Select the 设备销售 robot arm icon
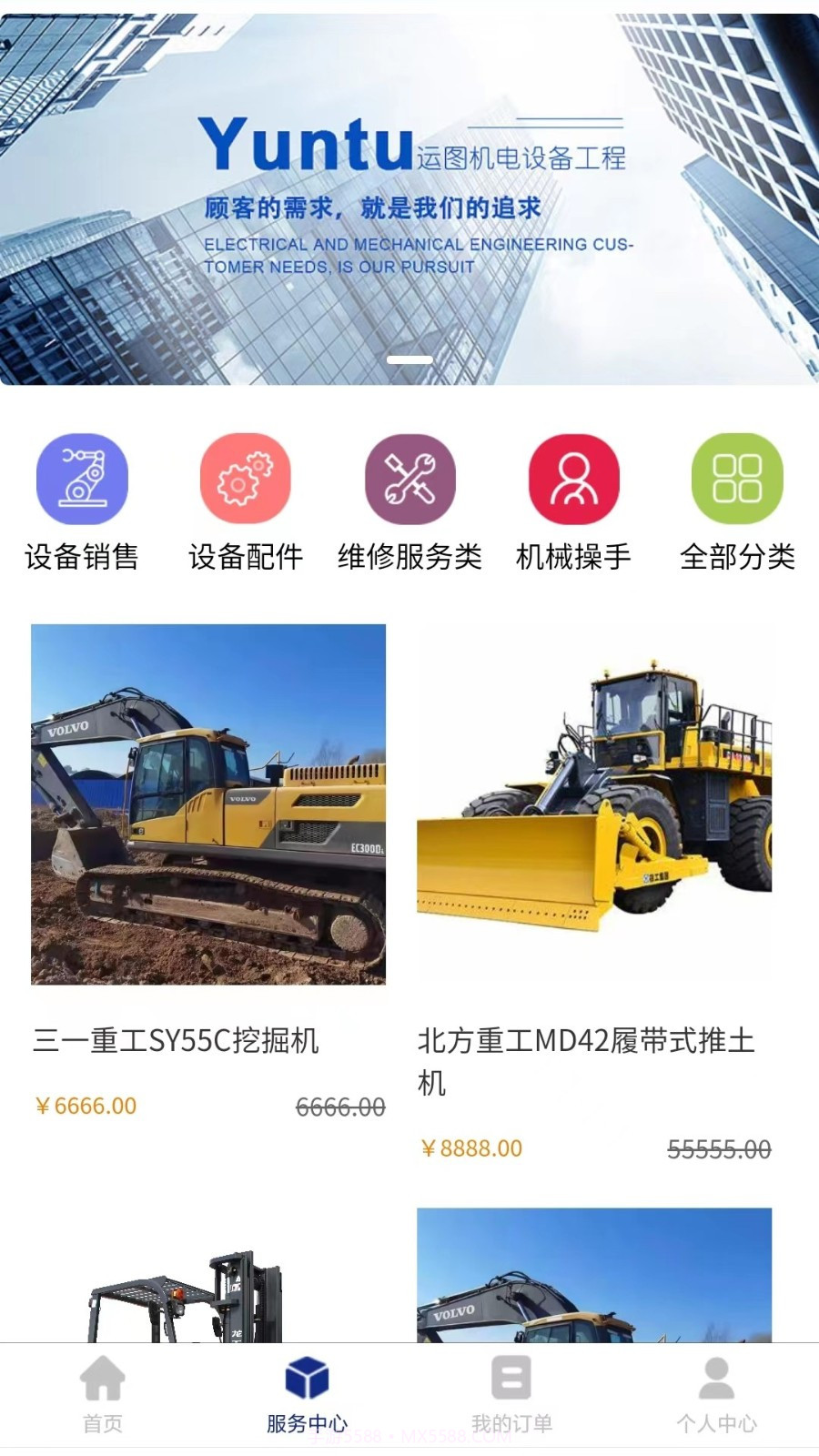Screen dimensions: 819x1456 (83, 480)
